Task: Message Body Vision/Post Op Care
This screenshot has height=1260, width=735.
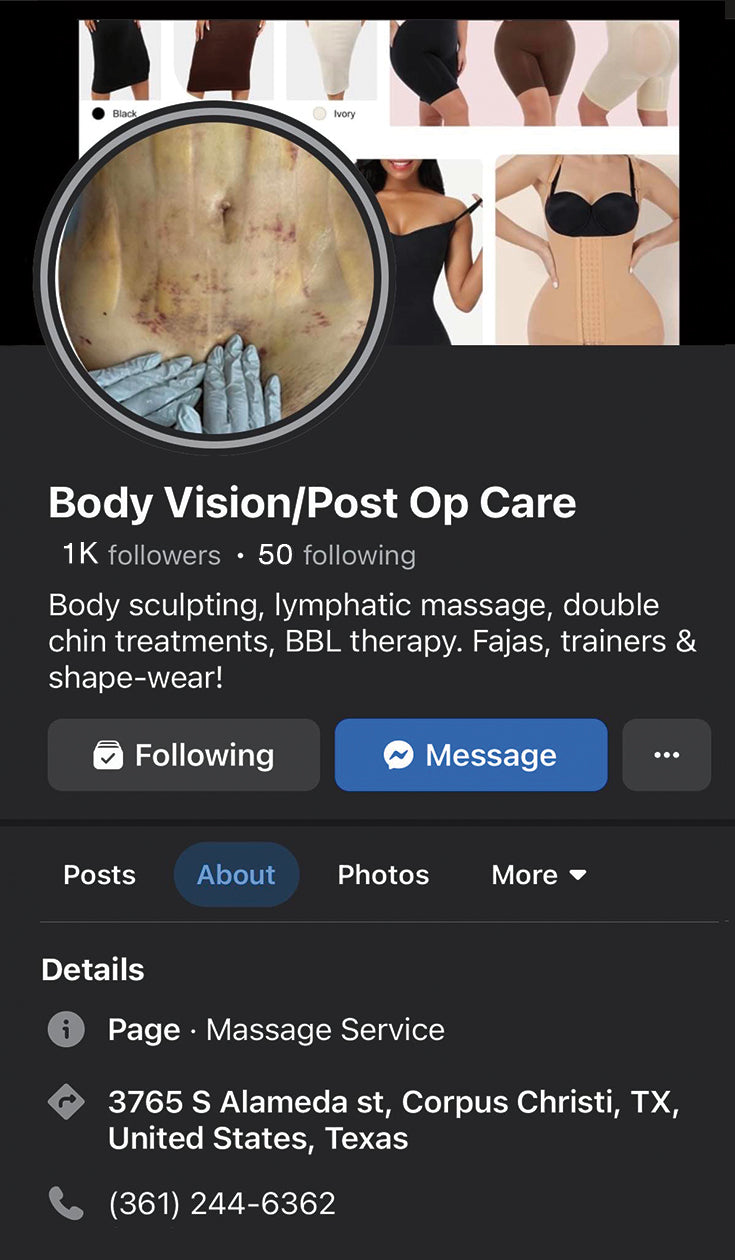Action: pos(471,755)
